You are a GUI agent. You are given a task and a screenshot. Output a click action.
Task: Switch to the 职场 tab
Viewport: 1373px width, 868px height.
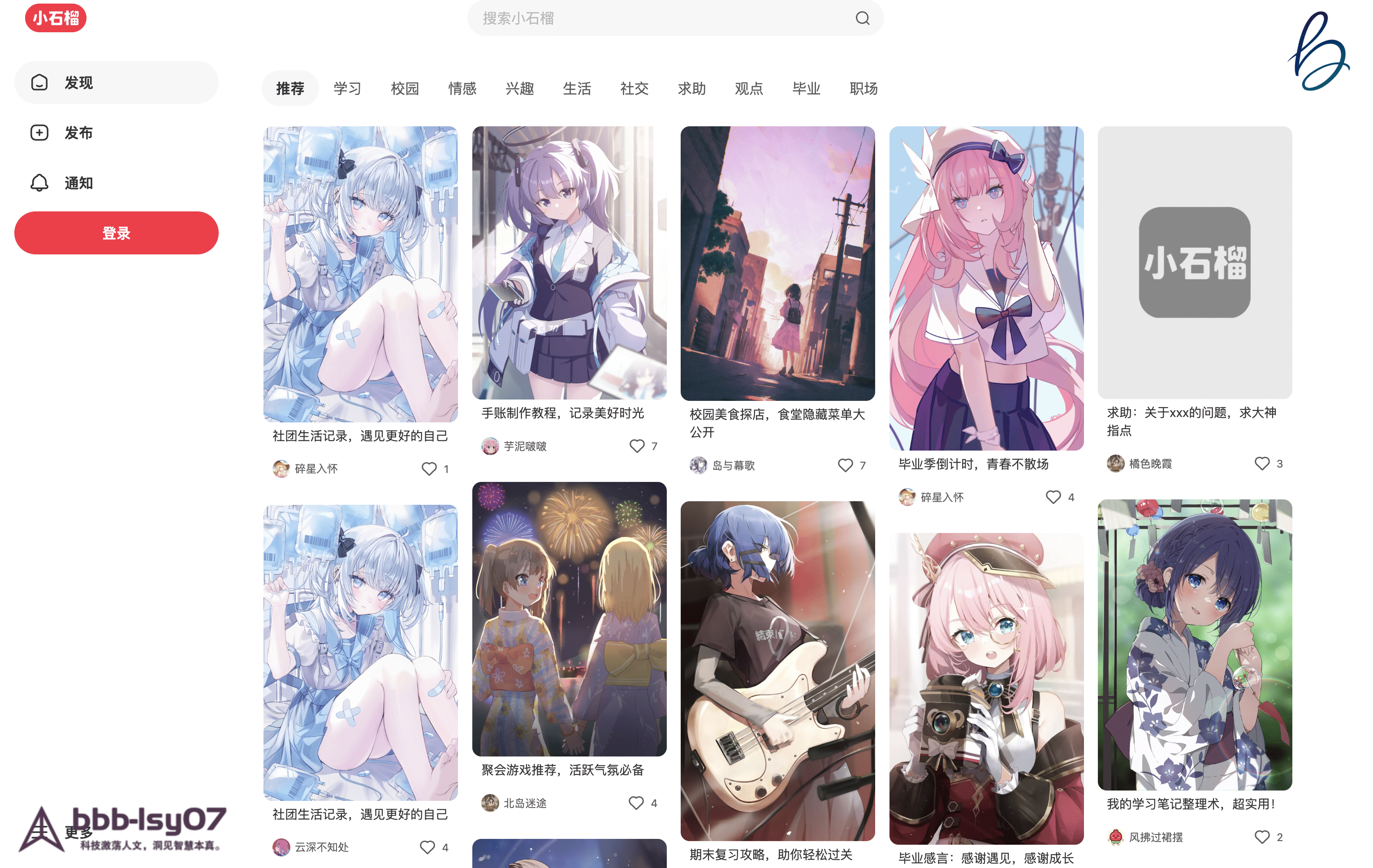coord(863,88)
